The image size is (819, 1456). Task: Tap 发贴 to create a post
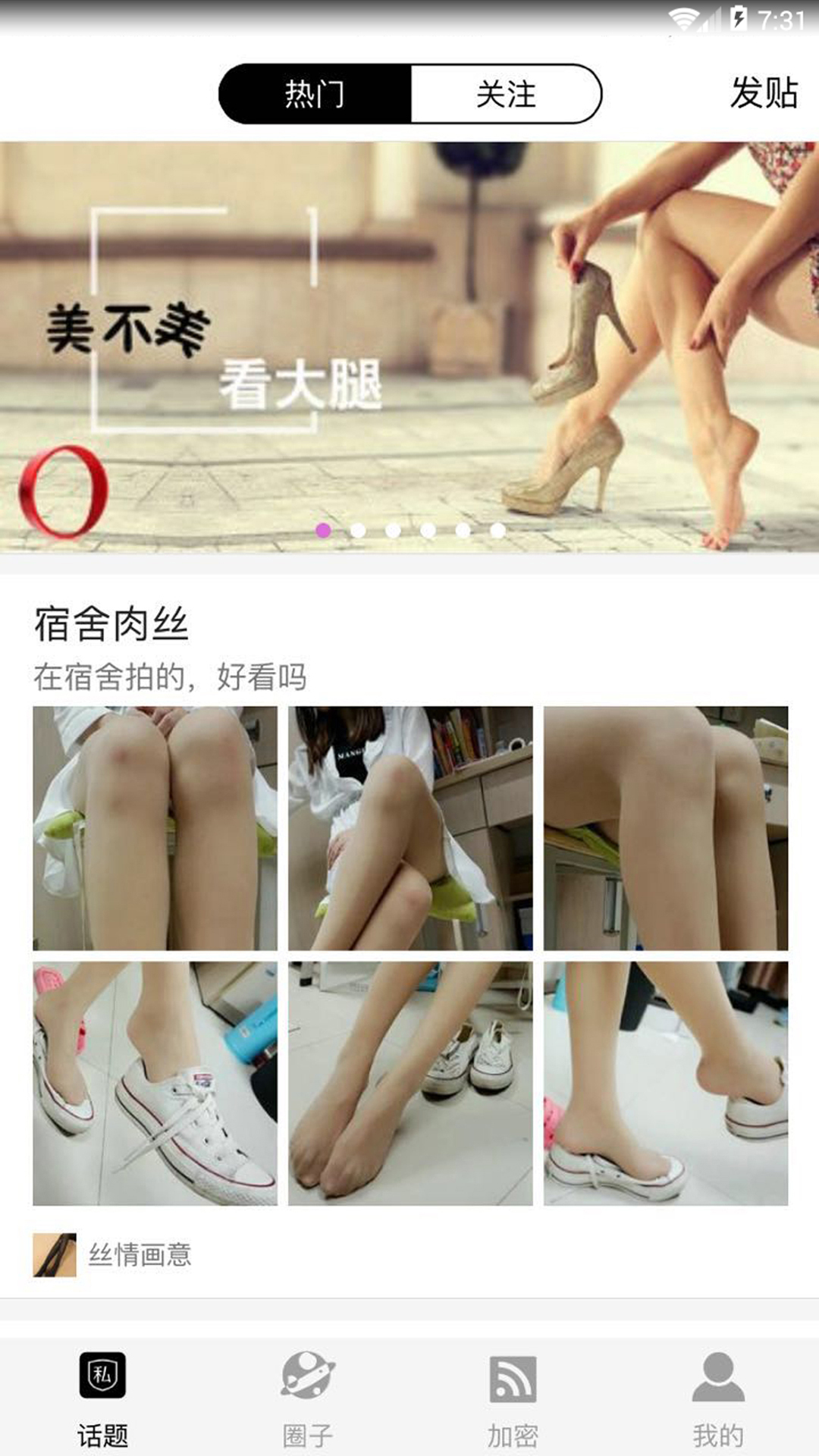tap(763, 93)
